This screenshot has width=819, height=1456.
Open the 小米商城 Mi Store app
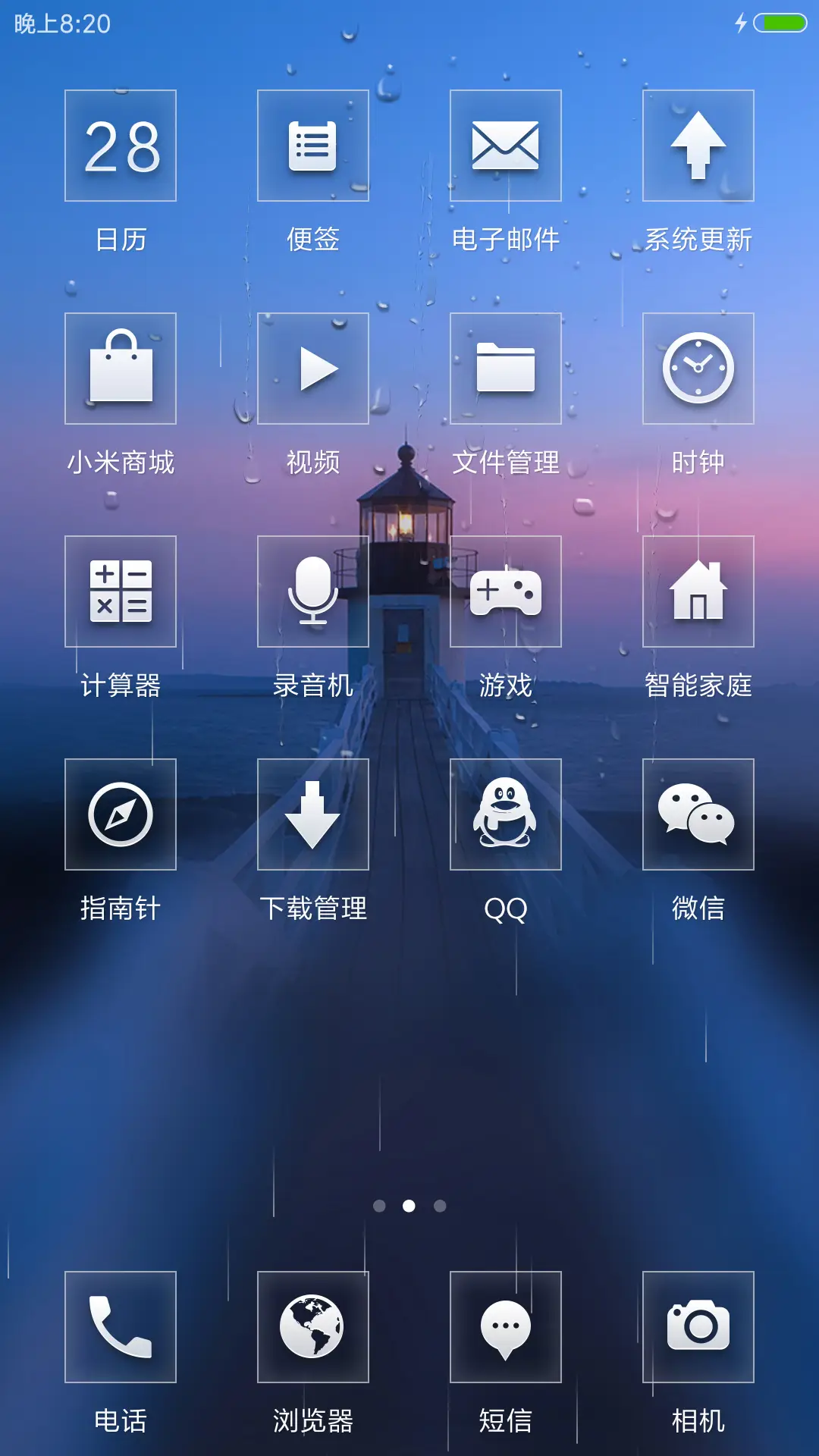click(120, 369)
